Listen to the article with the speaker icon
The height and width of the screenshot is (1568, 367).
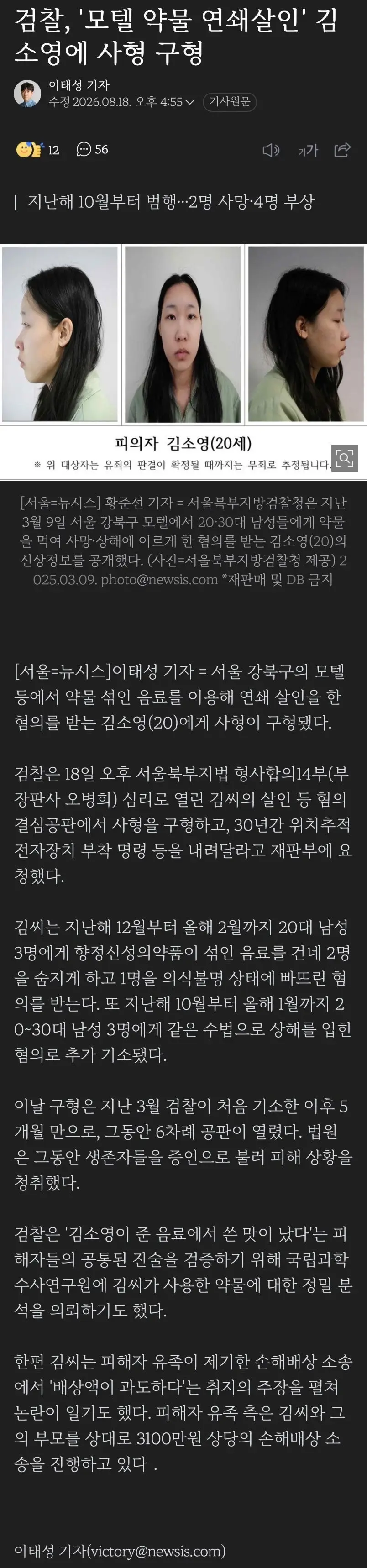271,150
